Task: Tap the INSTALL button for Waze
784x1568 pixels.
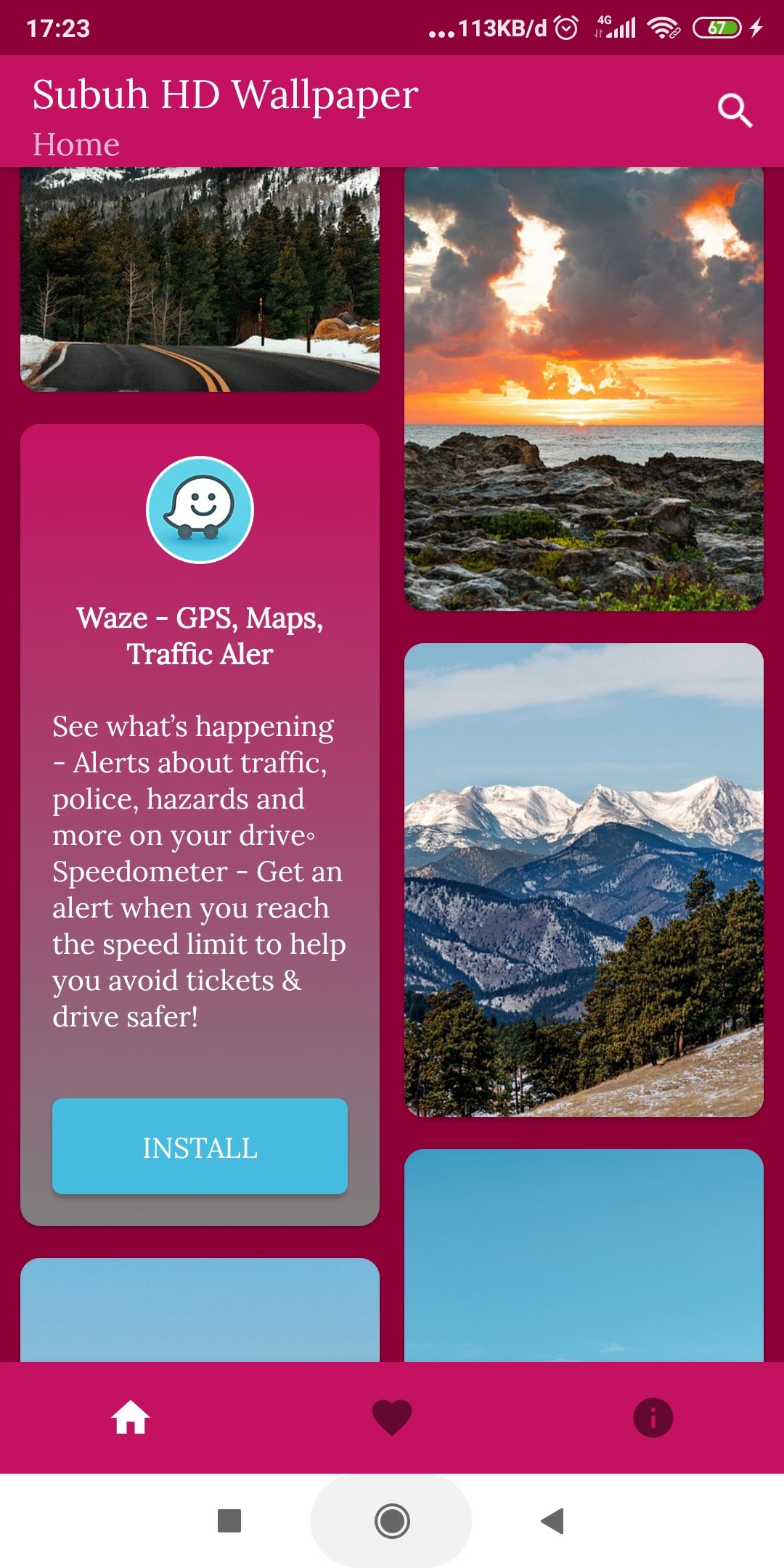Action: coord(200,1146)
